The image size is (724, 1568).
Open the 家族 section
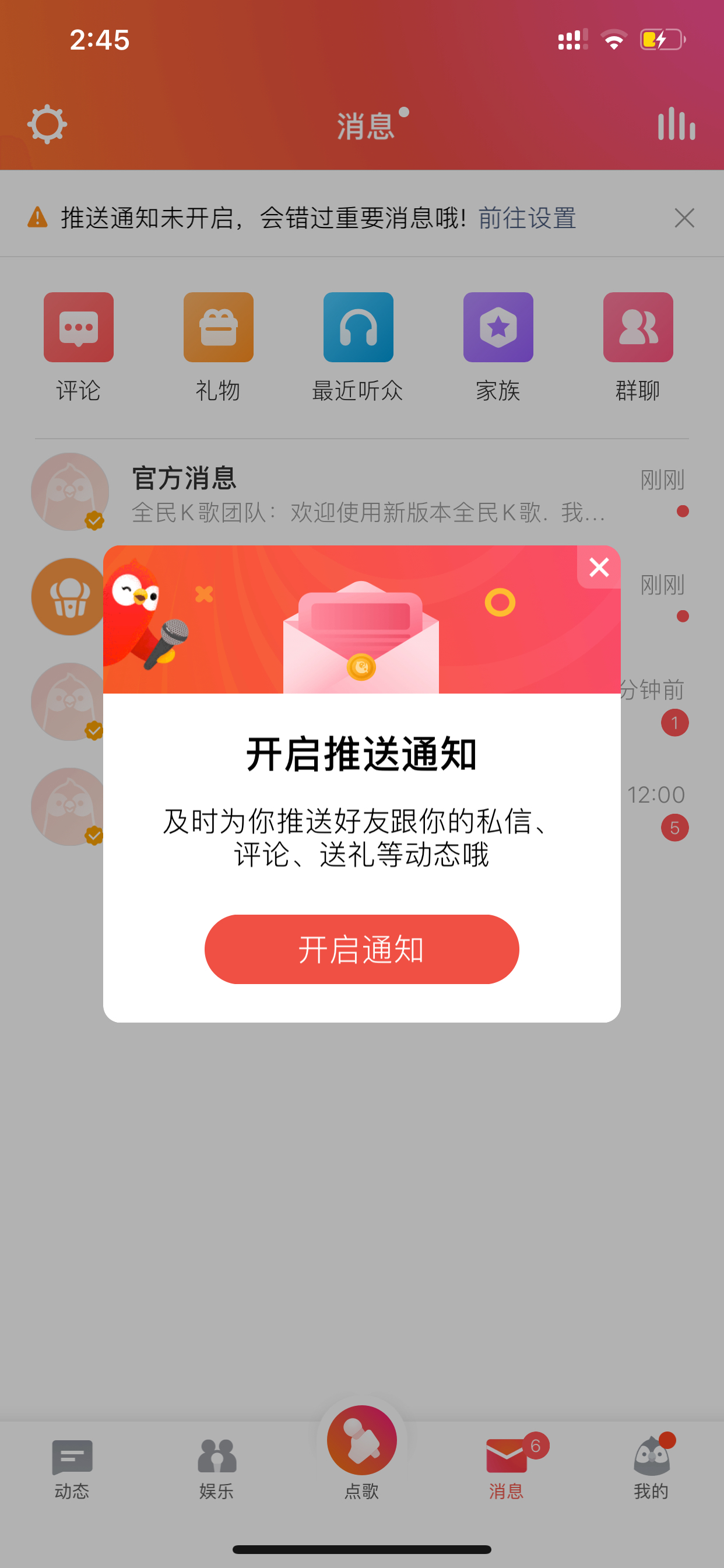tap(498, 348)
